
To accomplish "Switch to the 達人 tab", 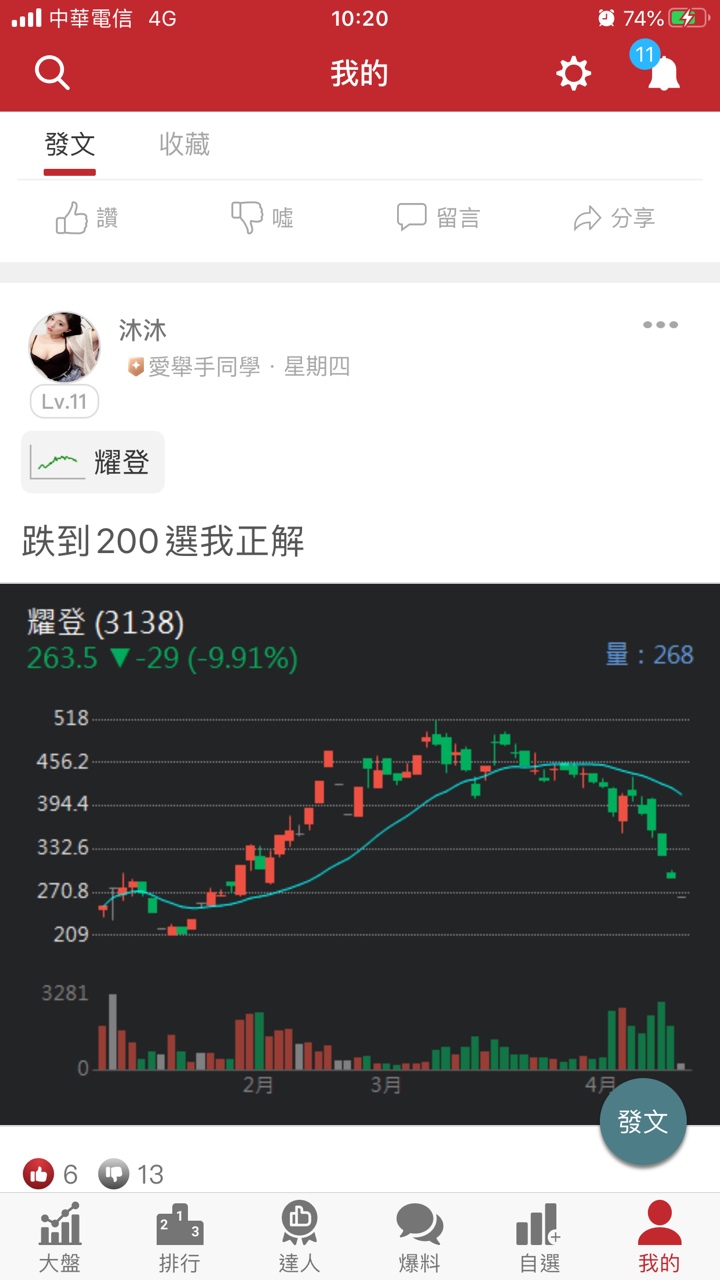I will pyautogui.click(x=299, y=1237).
